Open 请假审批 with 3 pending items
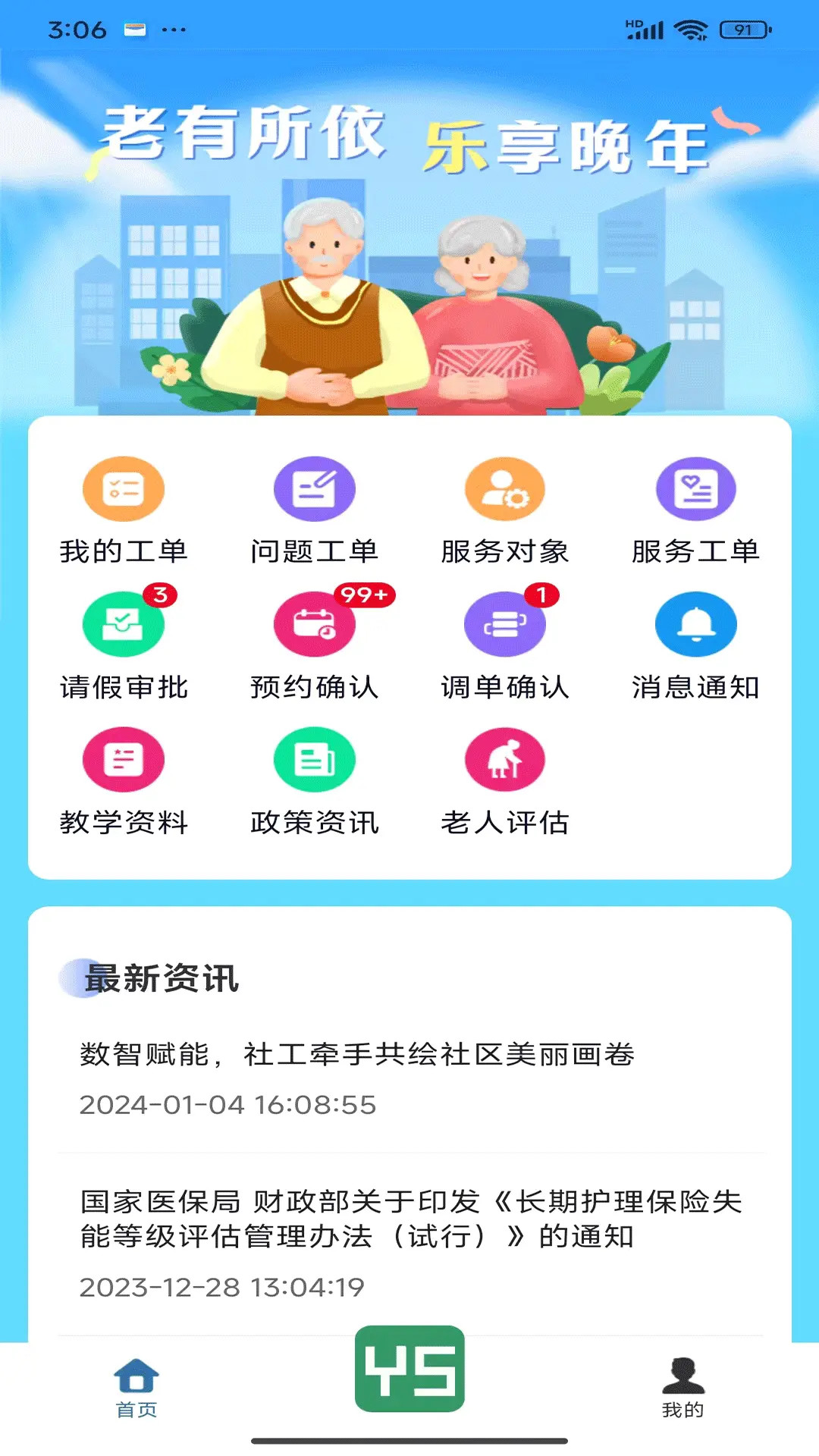819x1456 pixels. (x=123, y=623)
